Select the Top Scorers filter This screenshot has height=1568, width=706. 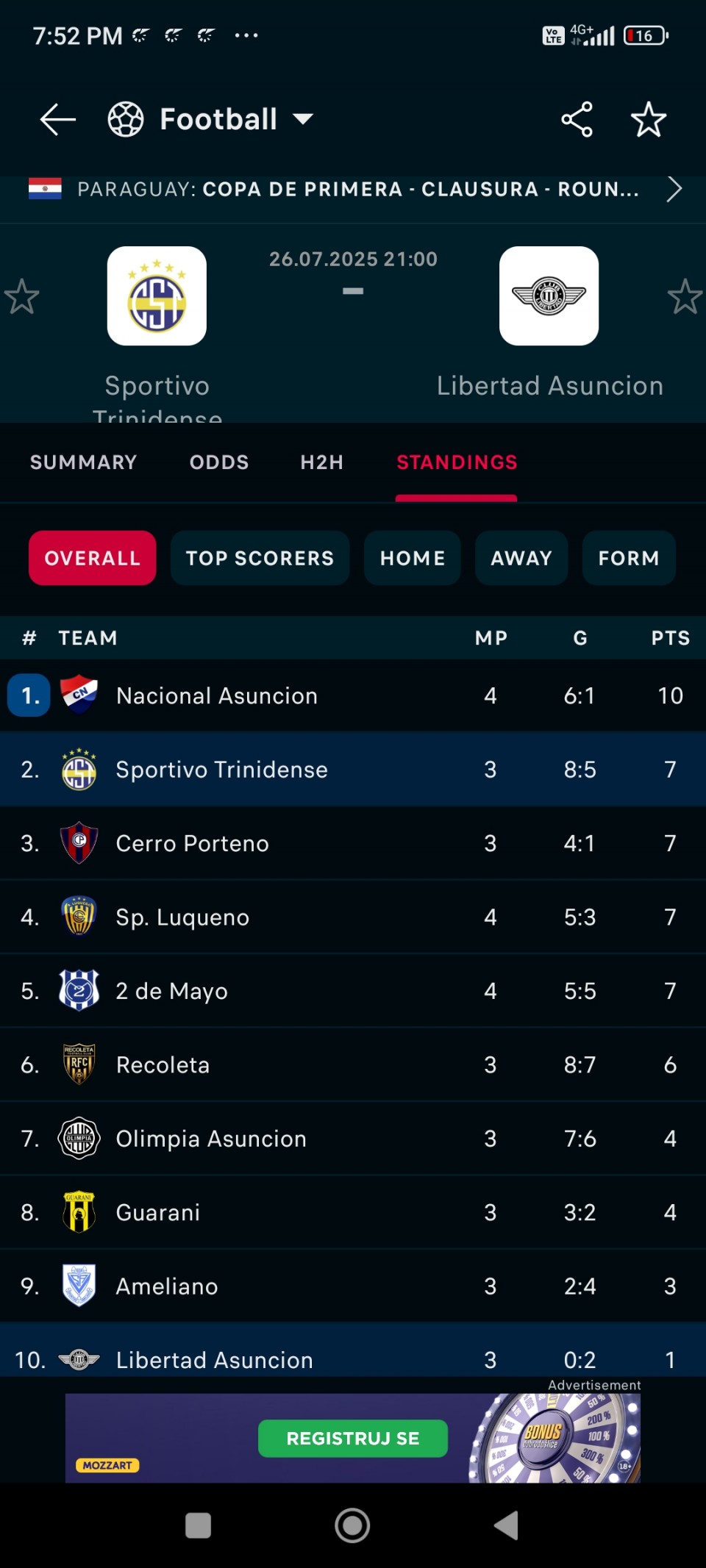click(x=260, y=558)
